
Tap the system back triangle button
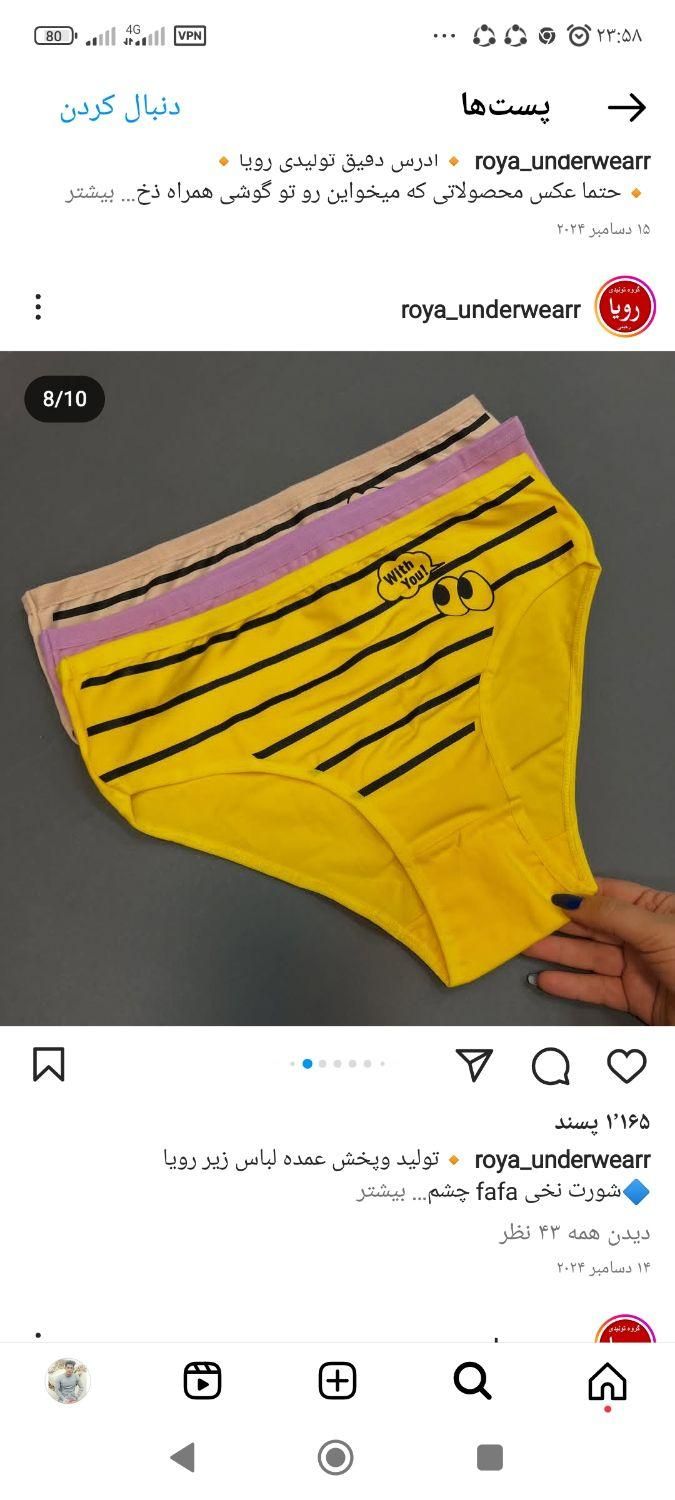coord(183,1458)
